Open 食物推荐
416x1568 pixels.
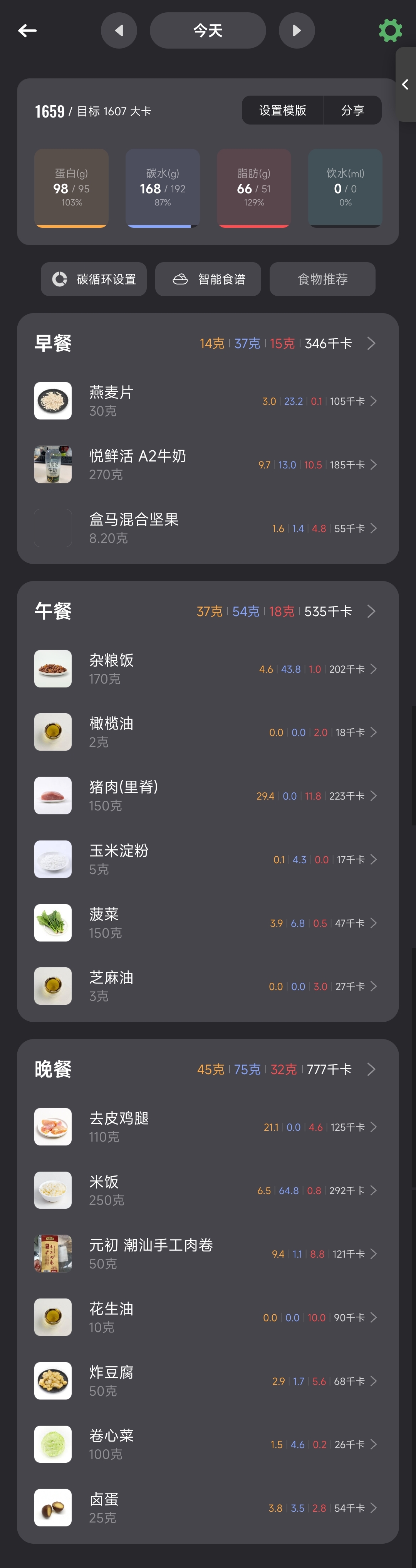322,280
